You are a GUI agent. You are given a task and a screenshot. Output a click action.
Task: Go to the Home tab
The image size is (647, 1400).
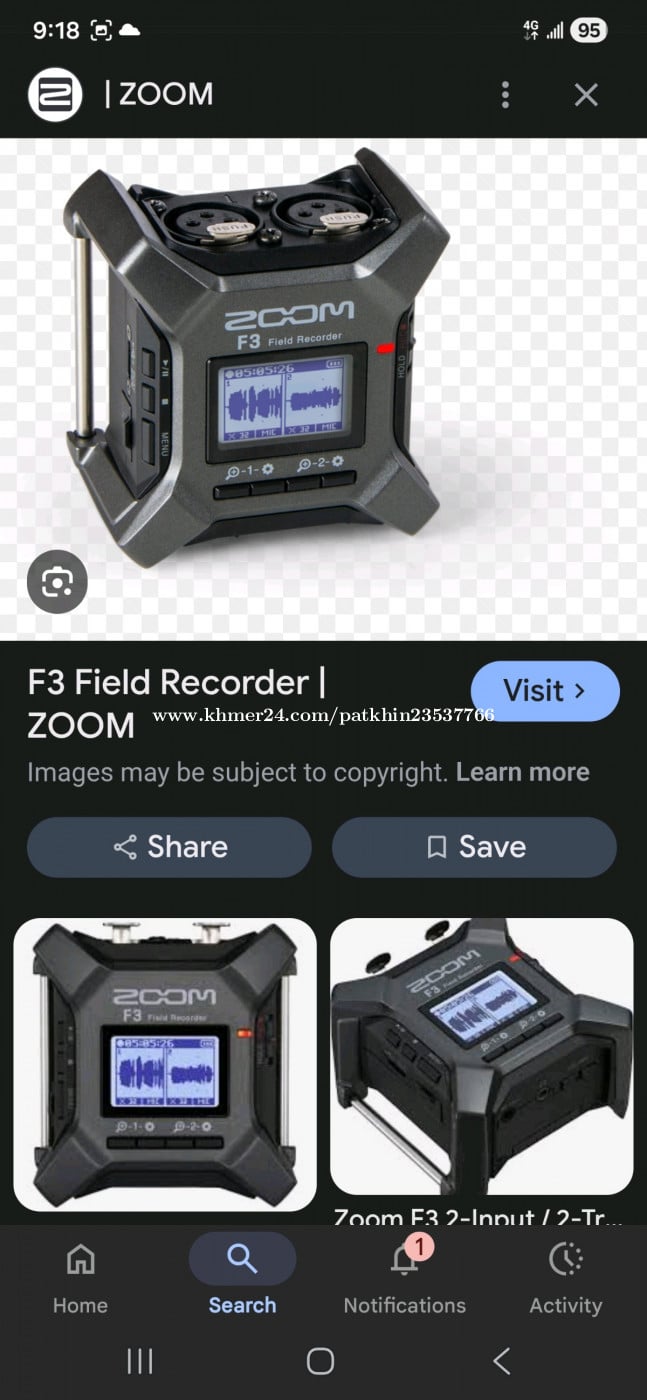(x=80, y=1275)
